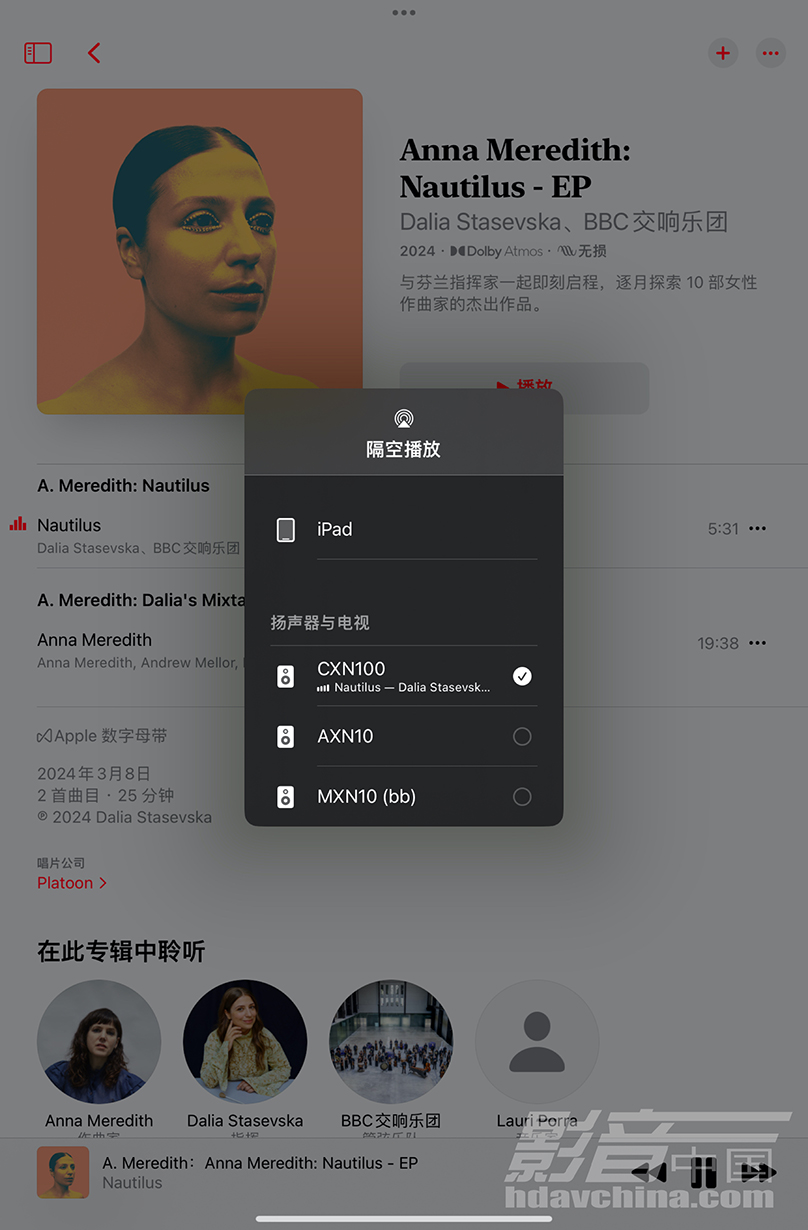808x1230 pixels.
Task: Open the album's overflow menu
Action: pos(770,53)
